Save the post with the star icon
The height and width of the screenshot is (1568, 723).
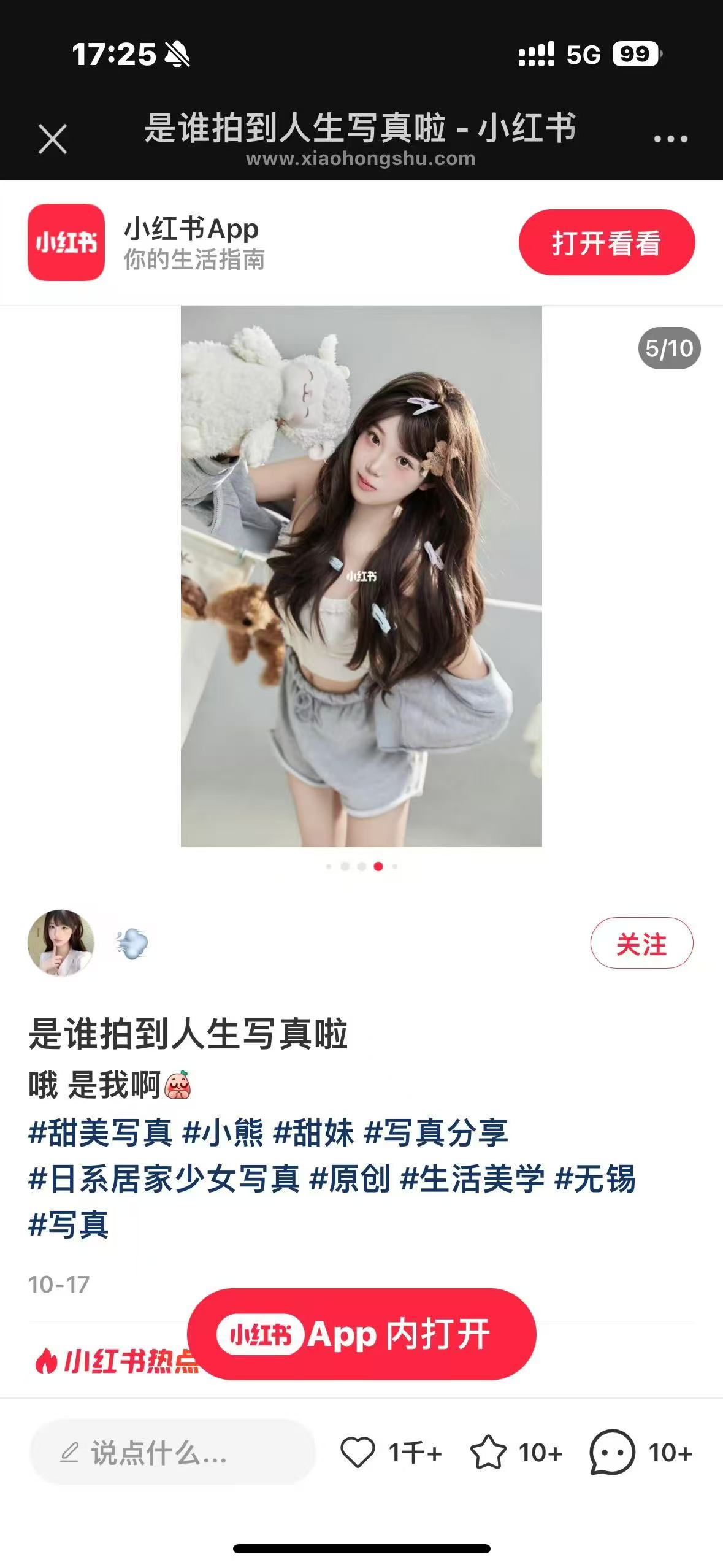pos(488,1452)
